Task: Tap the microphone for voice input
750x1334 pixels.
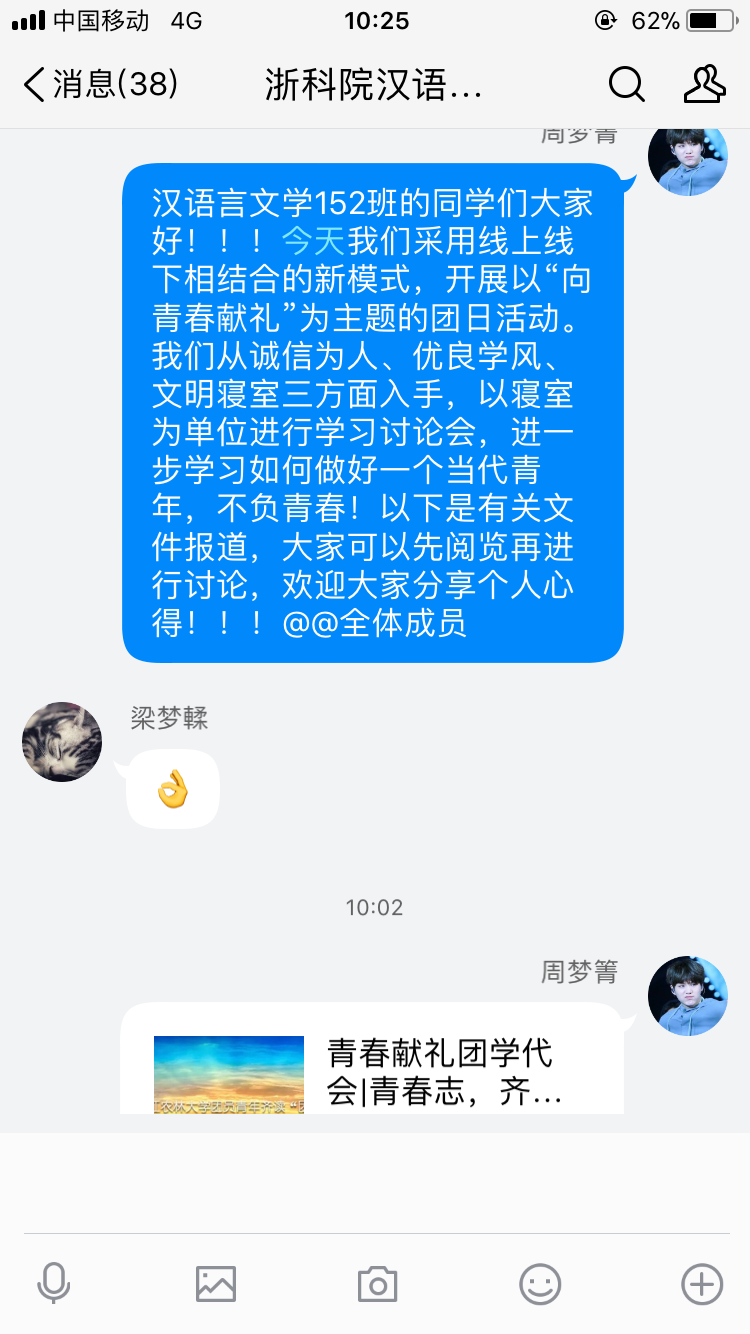Action: (54, 1283)
